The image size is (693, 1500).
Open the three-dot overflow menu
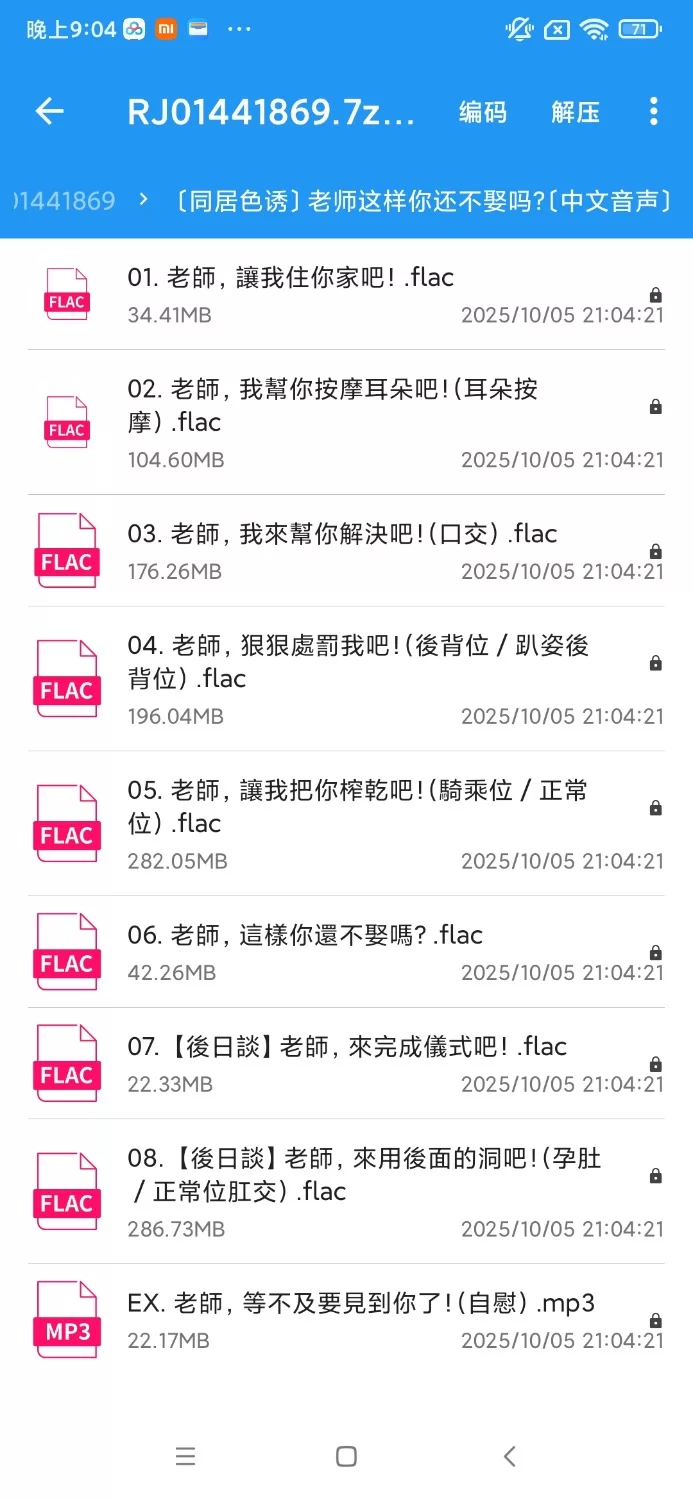(653, 111)
